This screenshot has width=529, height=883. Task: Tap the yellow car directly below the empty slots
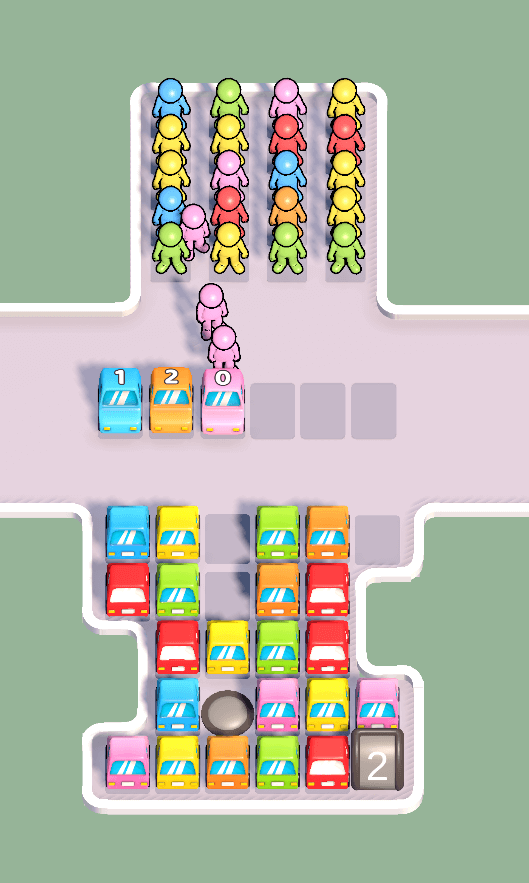click(228, 646)
